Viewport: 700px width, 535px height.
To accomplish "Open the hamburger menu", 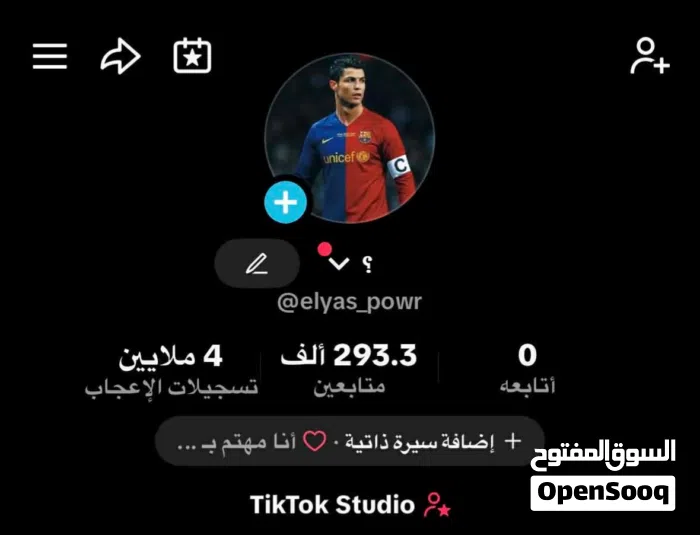I will coord(49,57).
